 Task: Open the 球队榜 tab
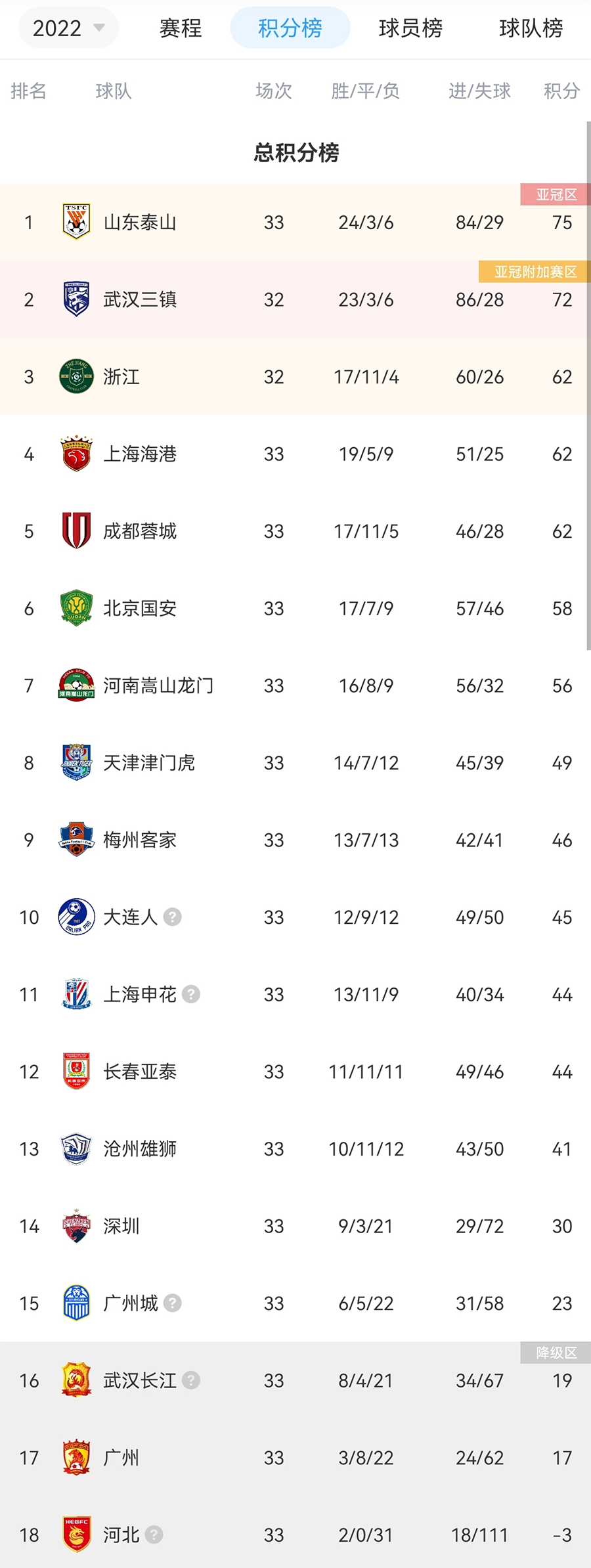click(x=531, y=28)
